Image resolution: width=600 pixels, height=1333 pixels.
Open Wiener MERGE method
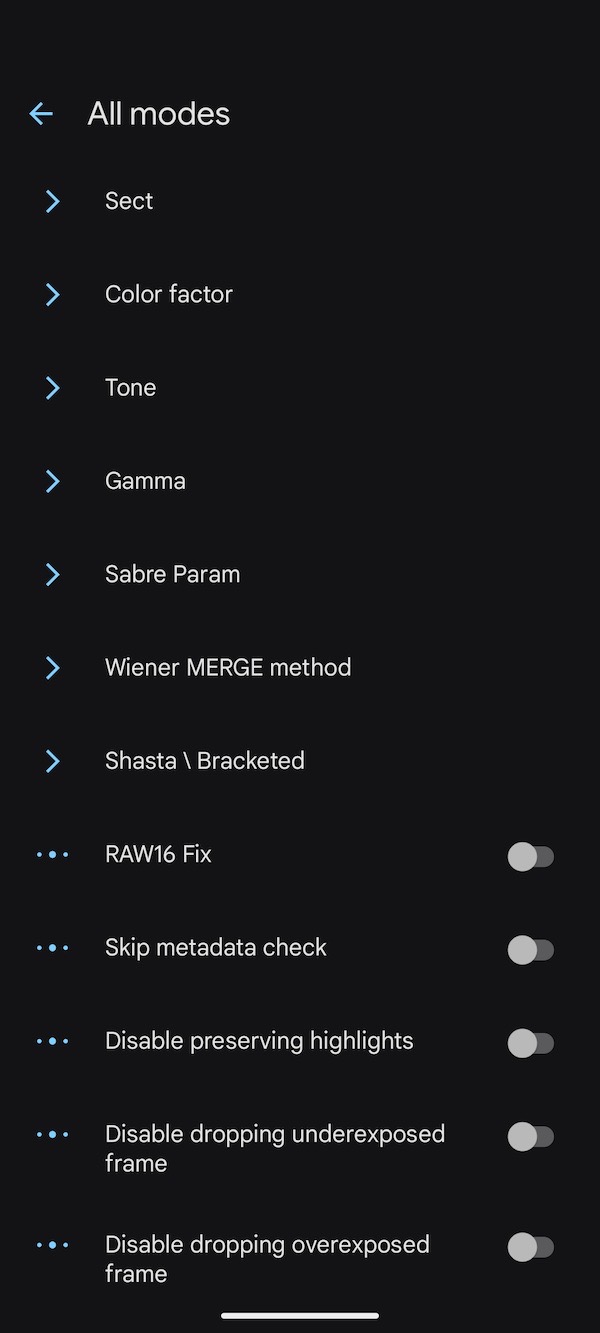(227, 667)
